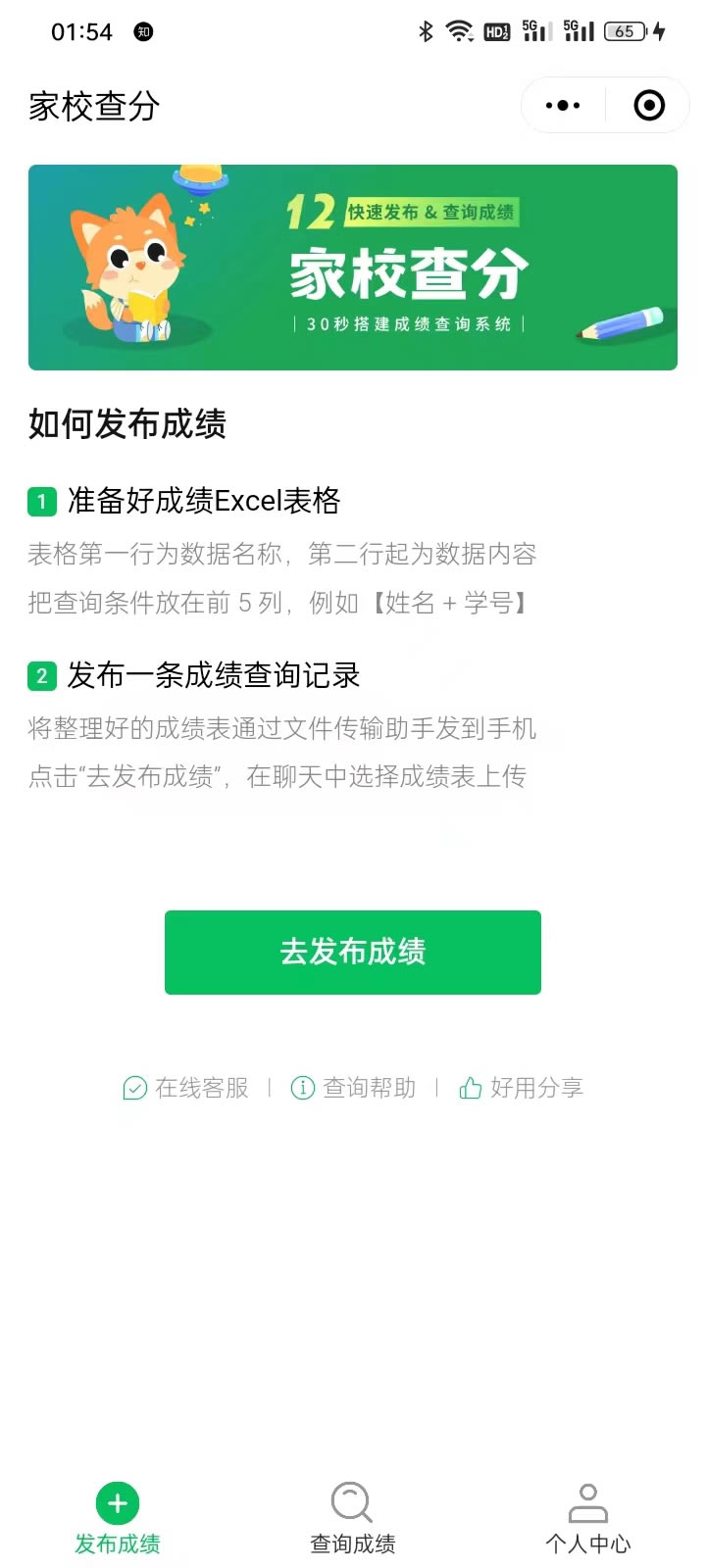The height and width of the screenshot is (1568, 706).
Task: Open 查询帮助 help
Action: tap(354, 1088)
